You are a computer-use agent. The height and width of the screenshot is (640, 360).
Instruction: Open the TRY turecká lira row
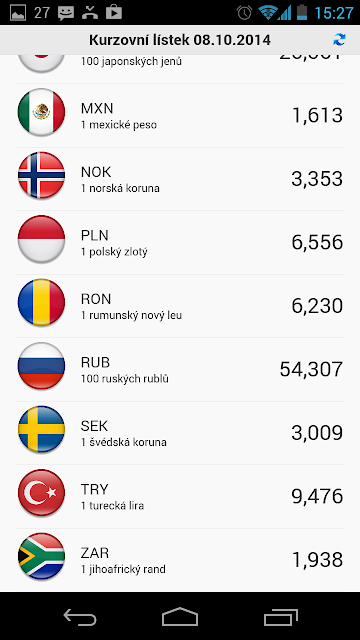coord(180,496)
